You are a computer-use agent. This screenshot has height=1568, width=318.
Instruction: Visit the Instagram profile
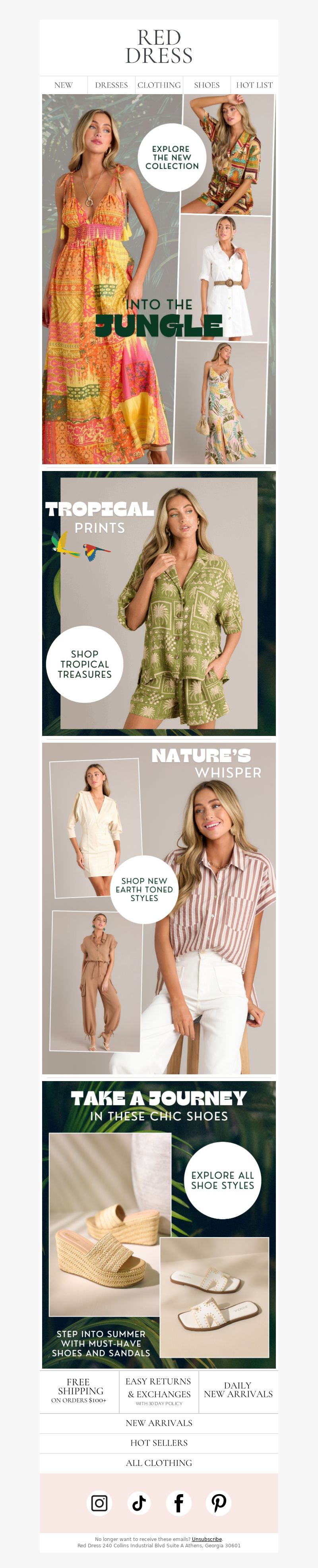point(99,1503)
